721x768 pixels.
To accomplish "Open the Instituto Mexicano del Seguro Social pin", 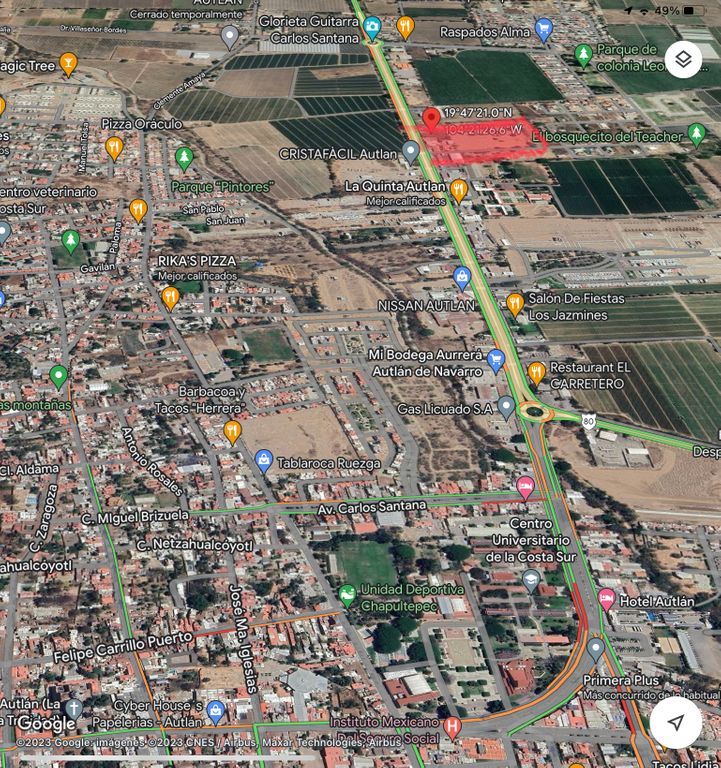I will point(452,728).
